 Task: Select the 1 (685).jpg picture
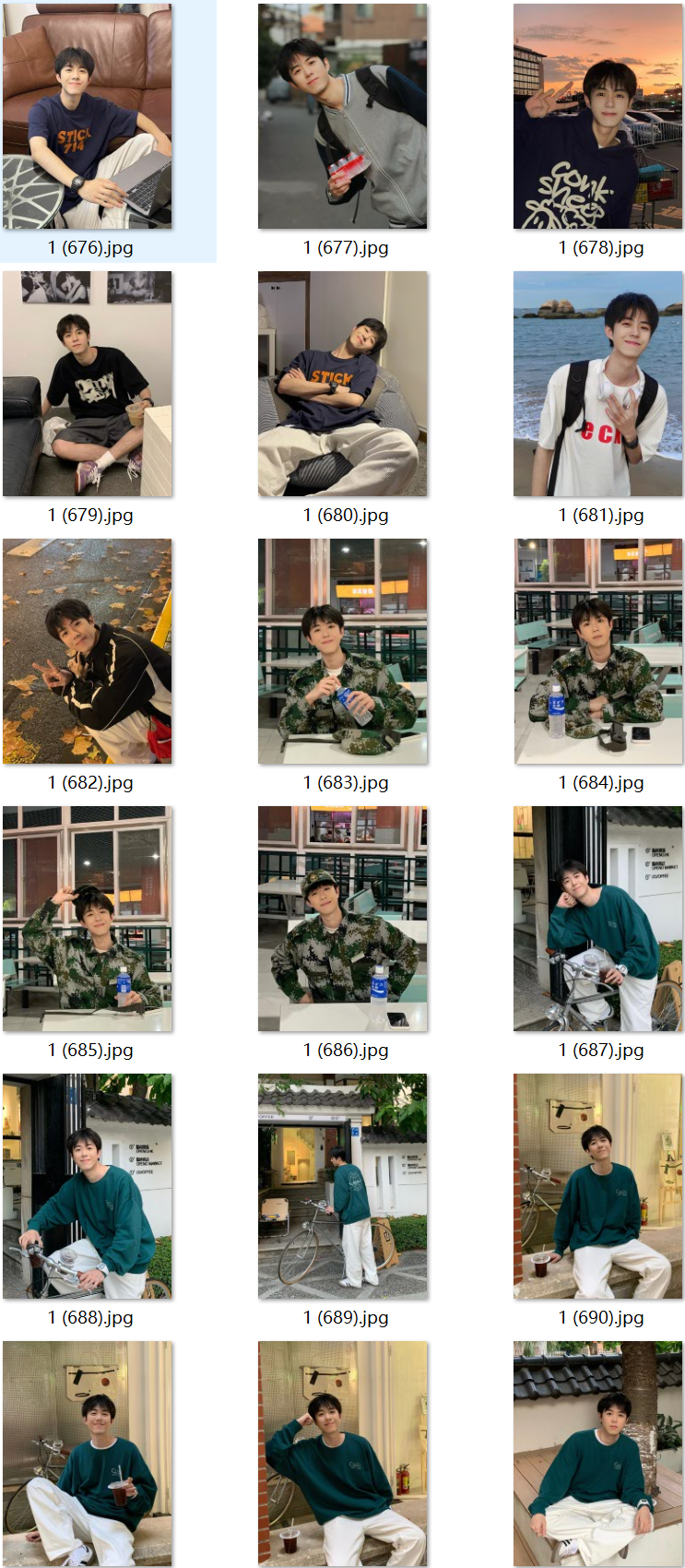click(x=88, y=919)
